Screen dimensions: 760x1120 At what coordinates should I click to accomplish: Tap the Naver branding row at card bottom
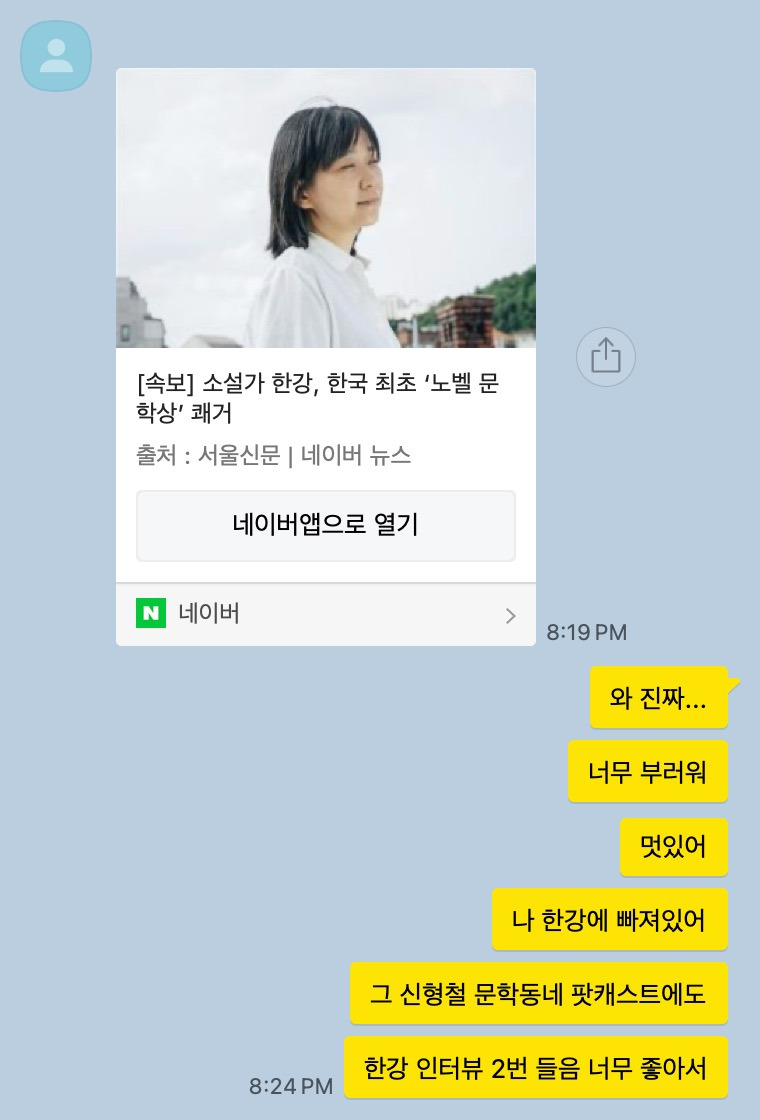[326, 614]
